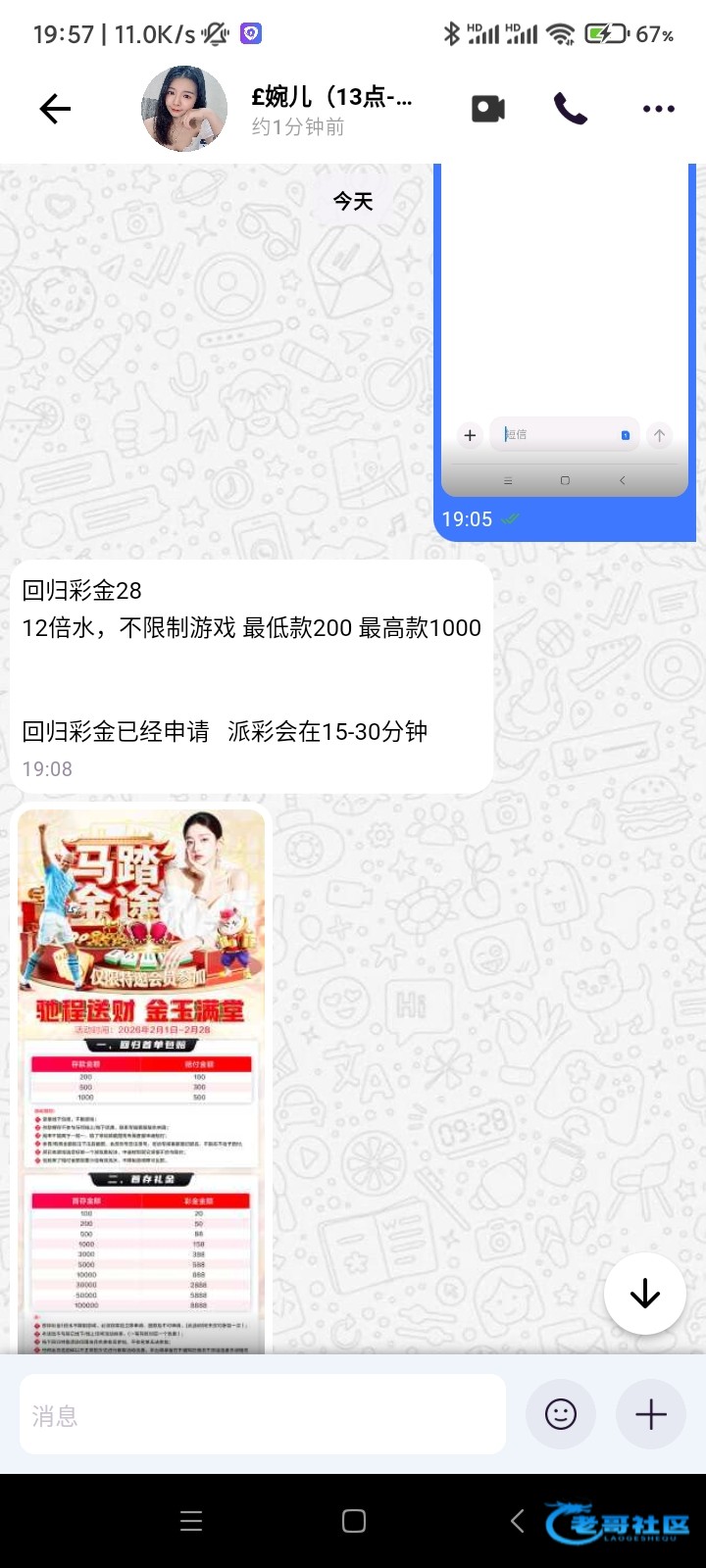This screenshot has width=706, height=1568.
Task: Start a video call with 婉儿
Action: [x=488, y=109]
